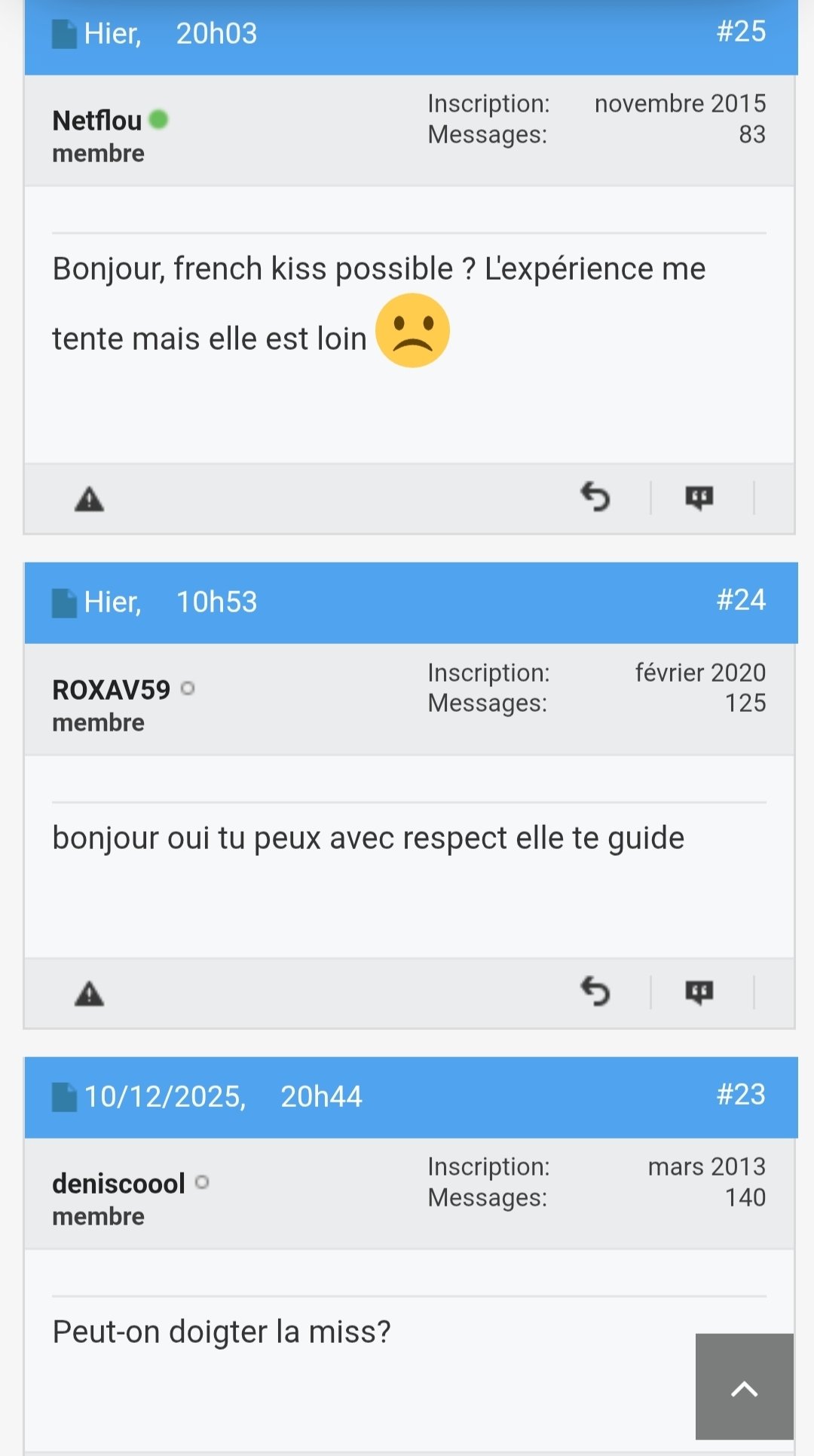Open ROXAV59's member profile
This screenshot has height=1456, width=814.
112,690
